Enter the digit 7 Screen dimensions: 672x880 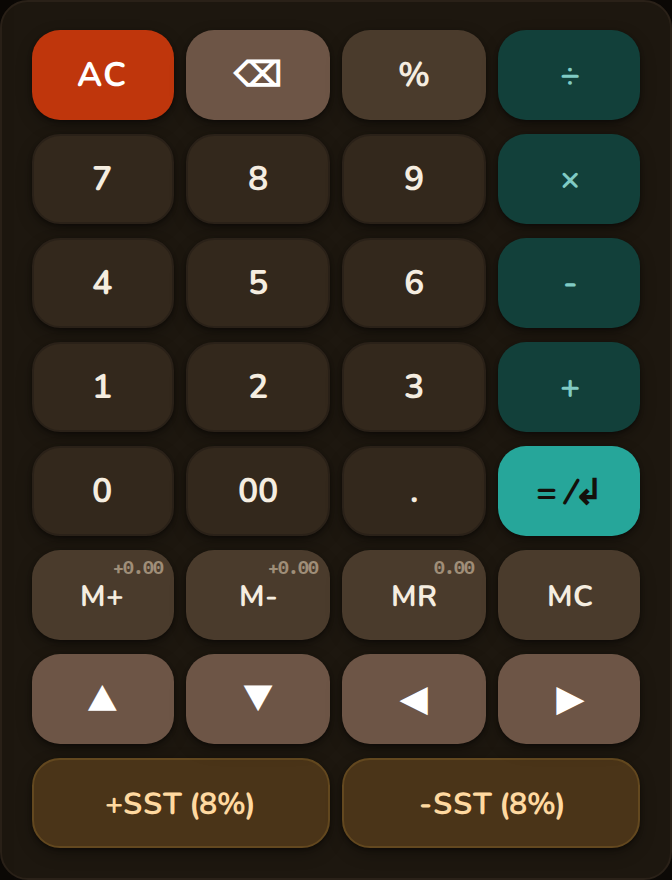pyautogui.click(x=103, y=179)
